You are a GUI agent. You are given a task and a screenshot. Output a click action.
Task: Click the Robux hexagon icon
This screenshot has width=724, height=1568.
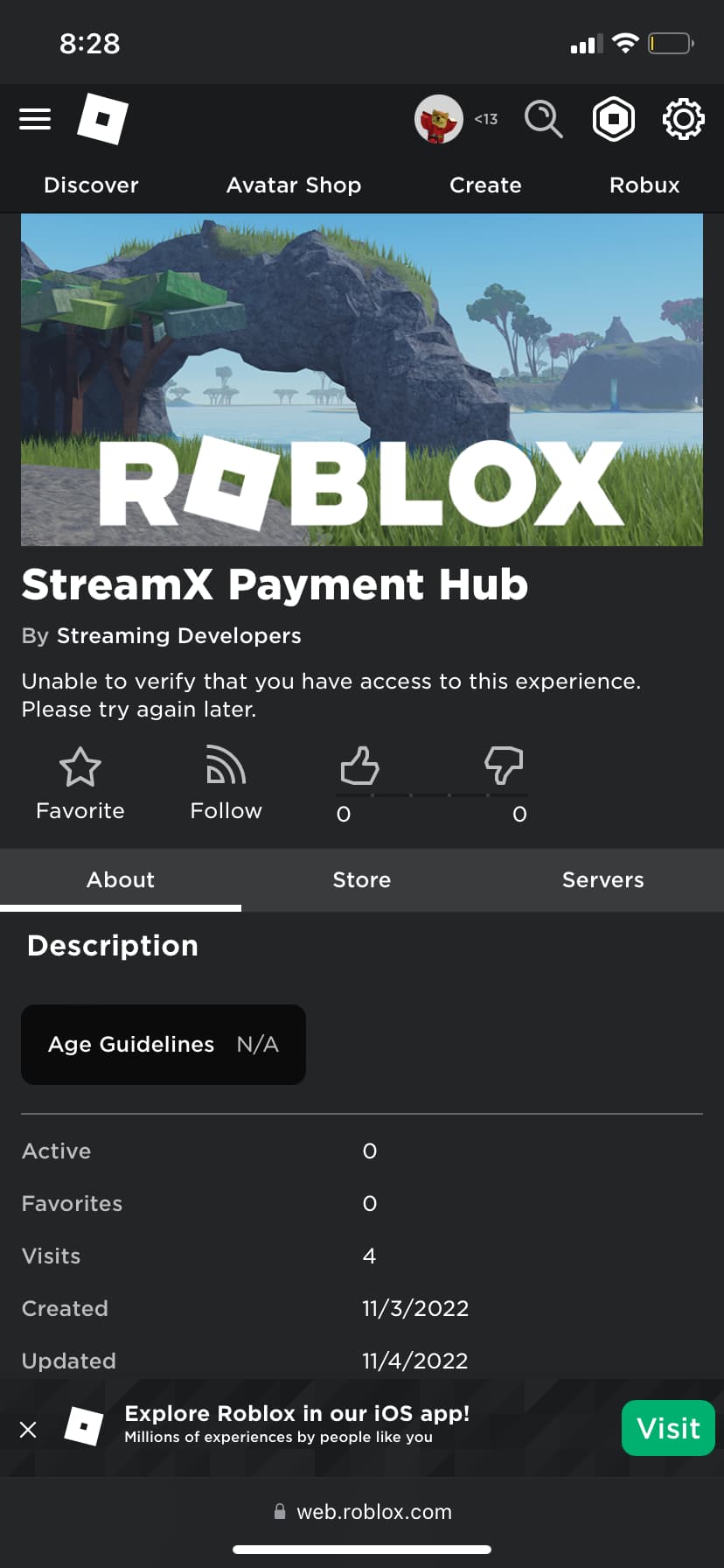(x=614, y=118)
